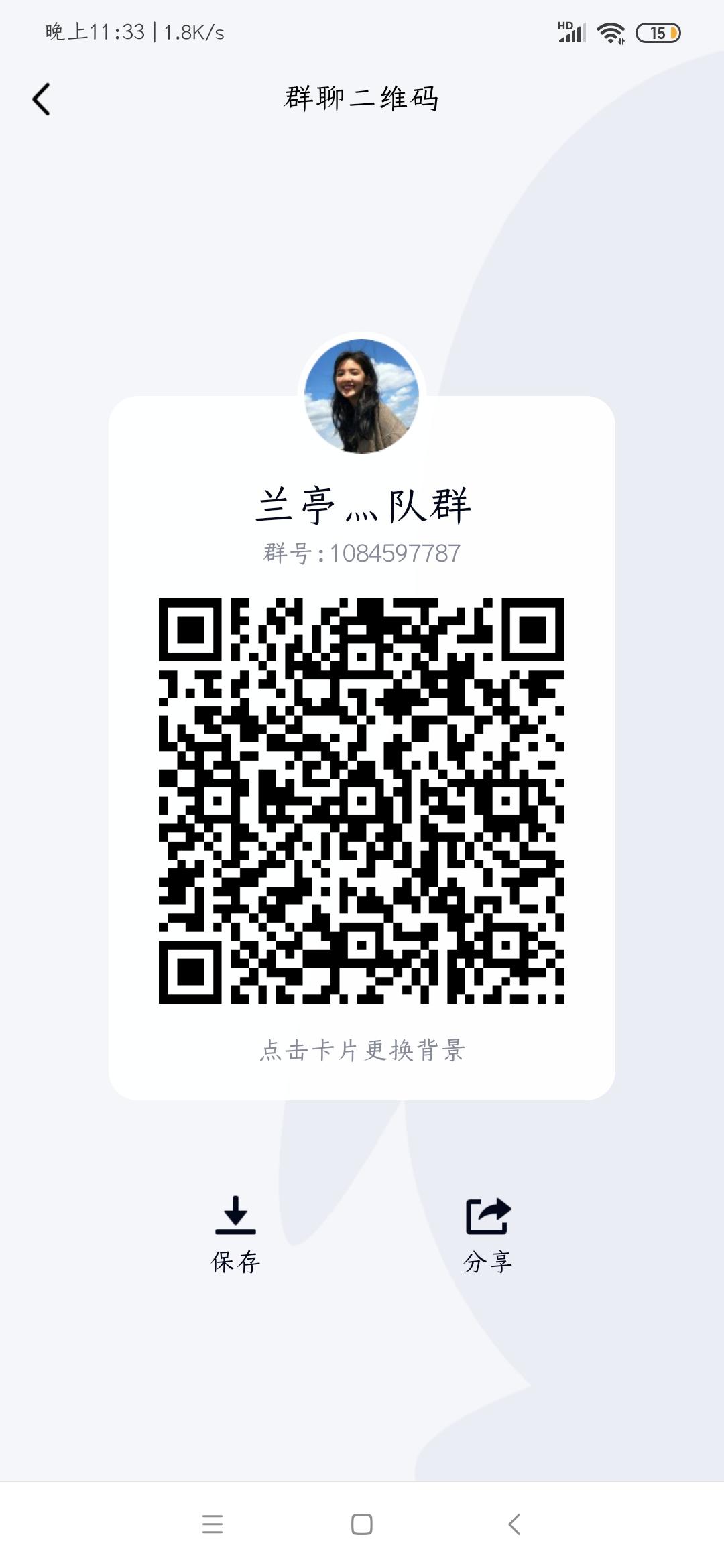Tap the battery icon showing 15
The width and height of the screenshot is (724, 1568).
click(659, 30)
